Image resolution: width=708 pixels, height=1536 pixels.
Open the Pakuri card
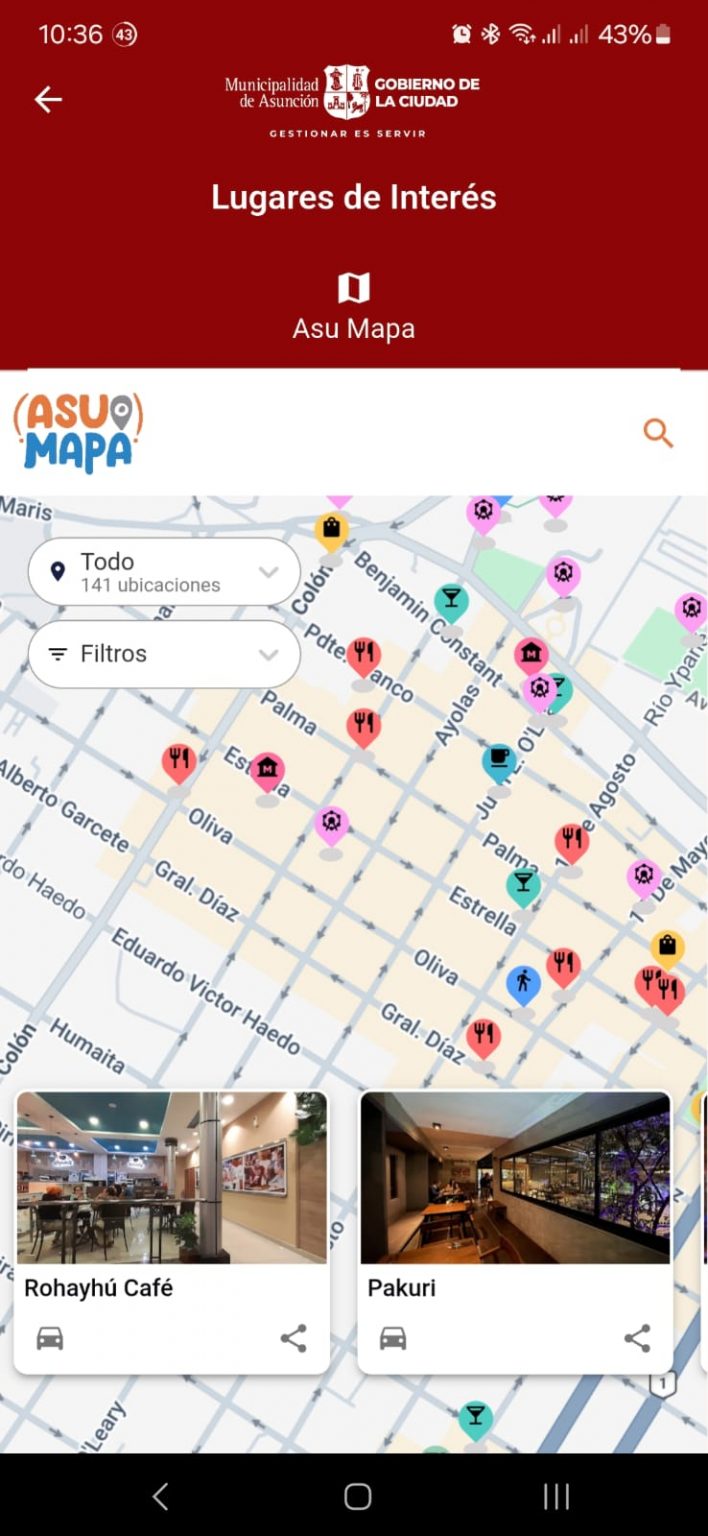(515, 1180)
